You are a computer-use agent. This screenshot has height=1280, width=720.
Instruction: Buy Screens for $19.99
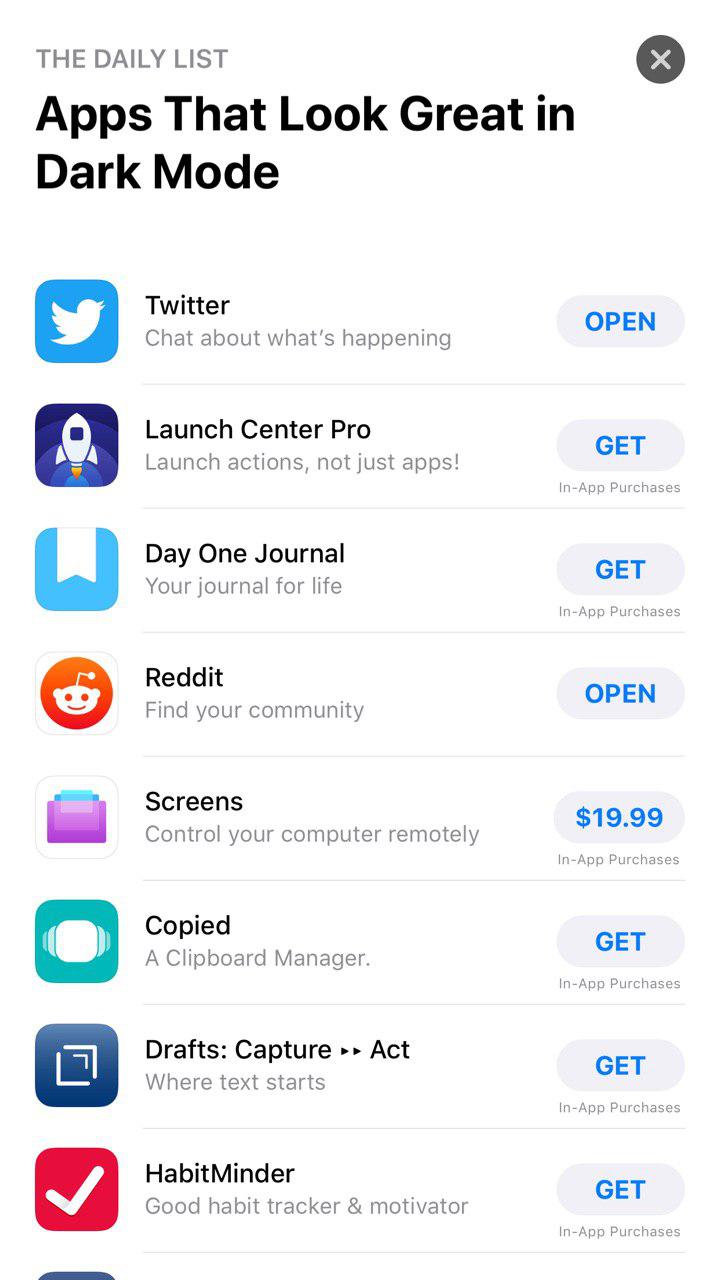(x=619, y=818)
